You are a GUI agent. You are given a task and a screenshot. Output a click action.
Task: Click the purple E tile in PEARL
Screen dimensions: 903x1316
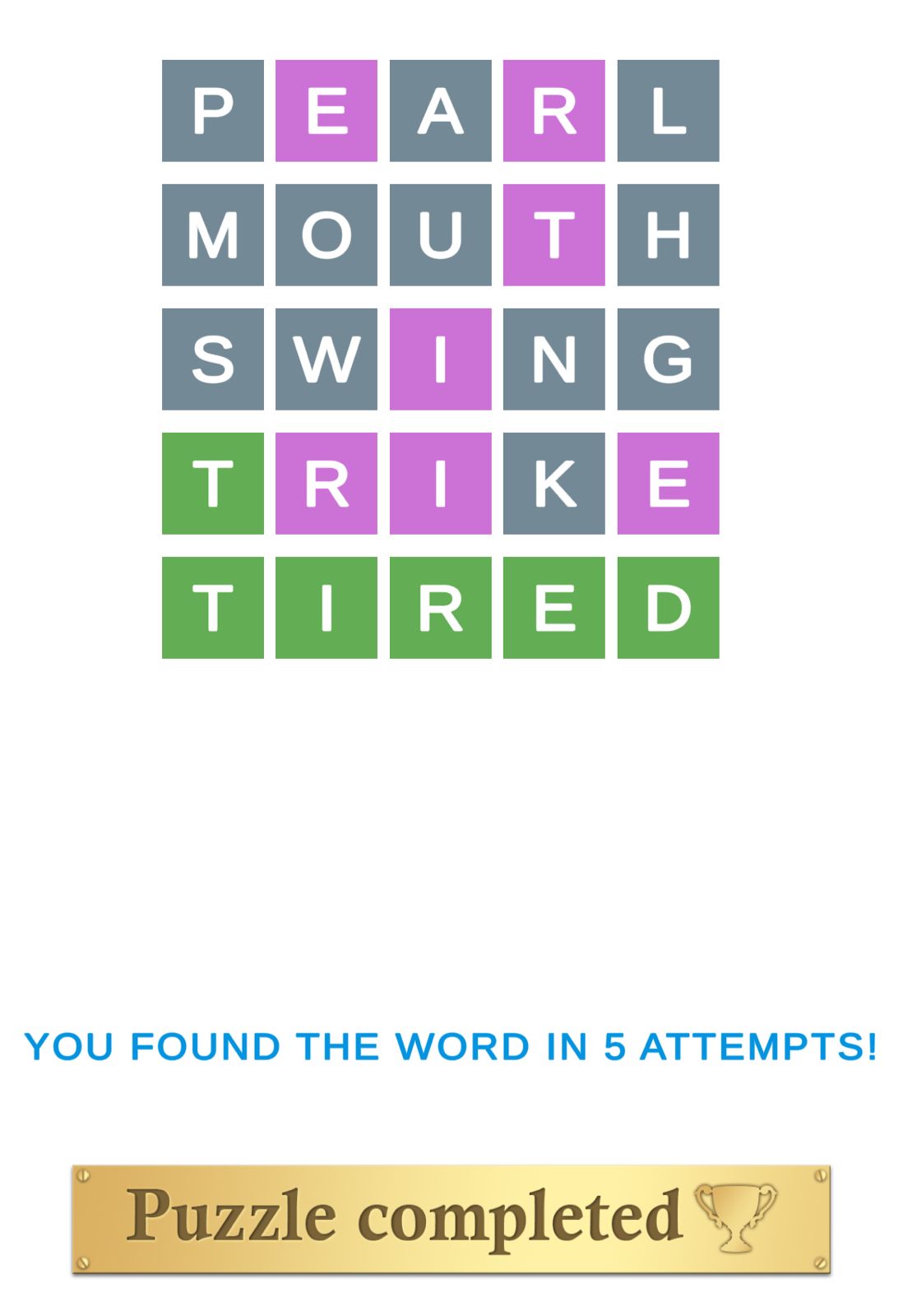click(326, 111)
